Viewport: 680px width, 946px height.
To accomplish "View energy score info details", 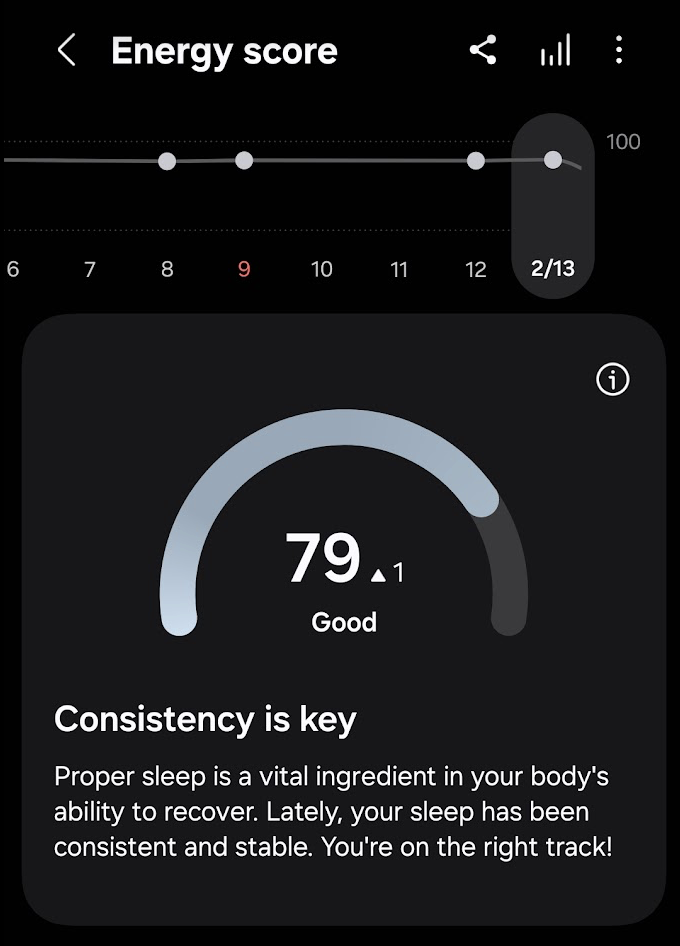I will [x=612, y=379].
